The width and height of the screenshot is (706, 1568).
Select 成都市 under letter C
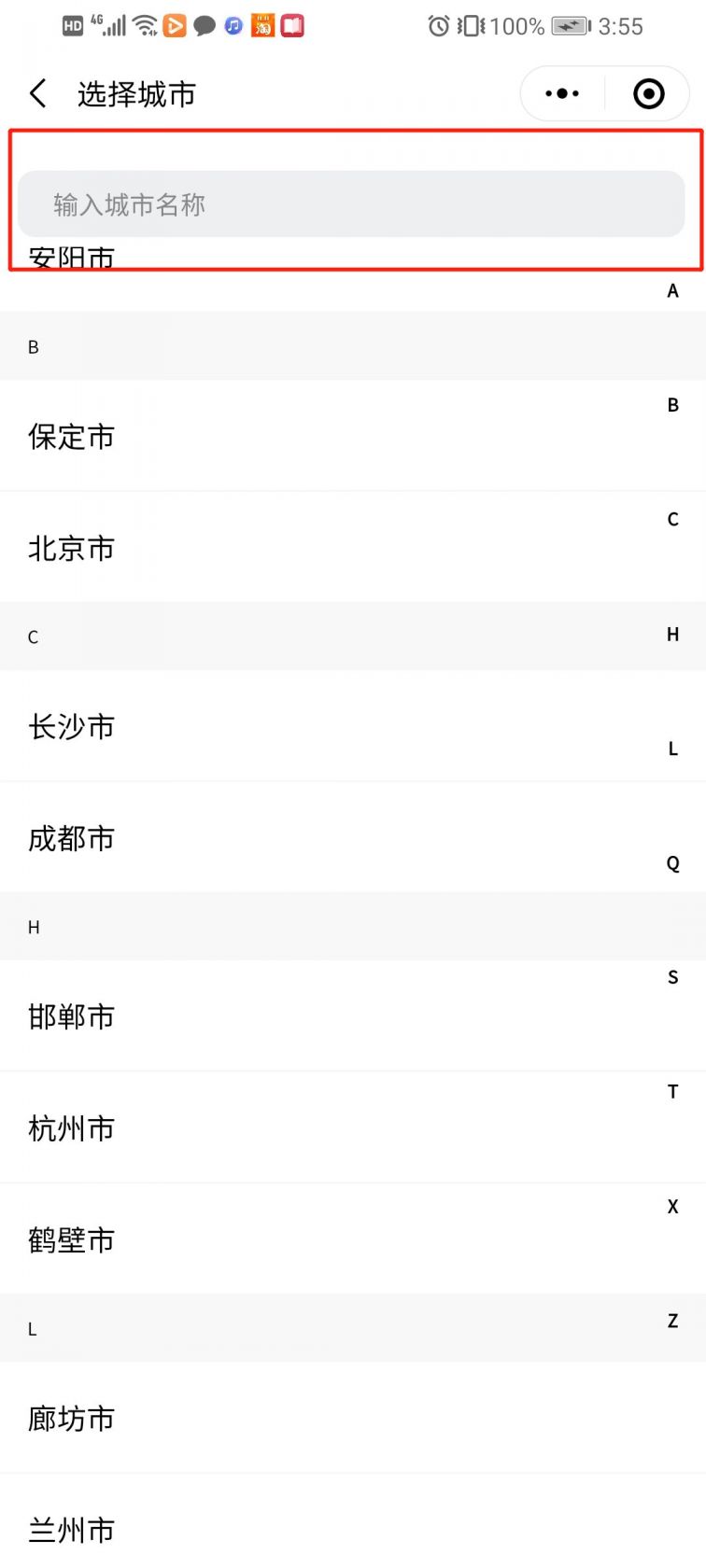pyautogui.click(x=72, y=839)
